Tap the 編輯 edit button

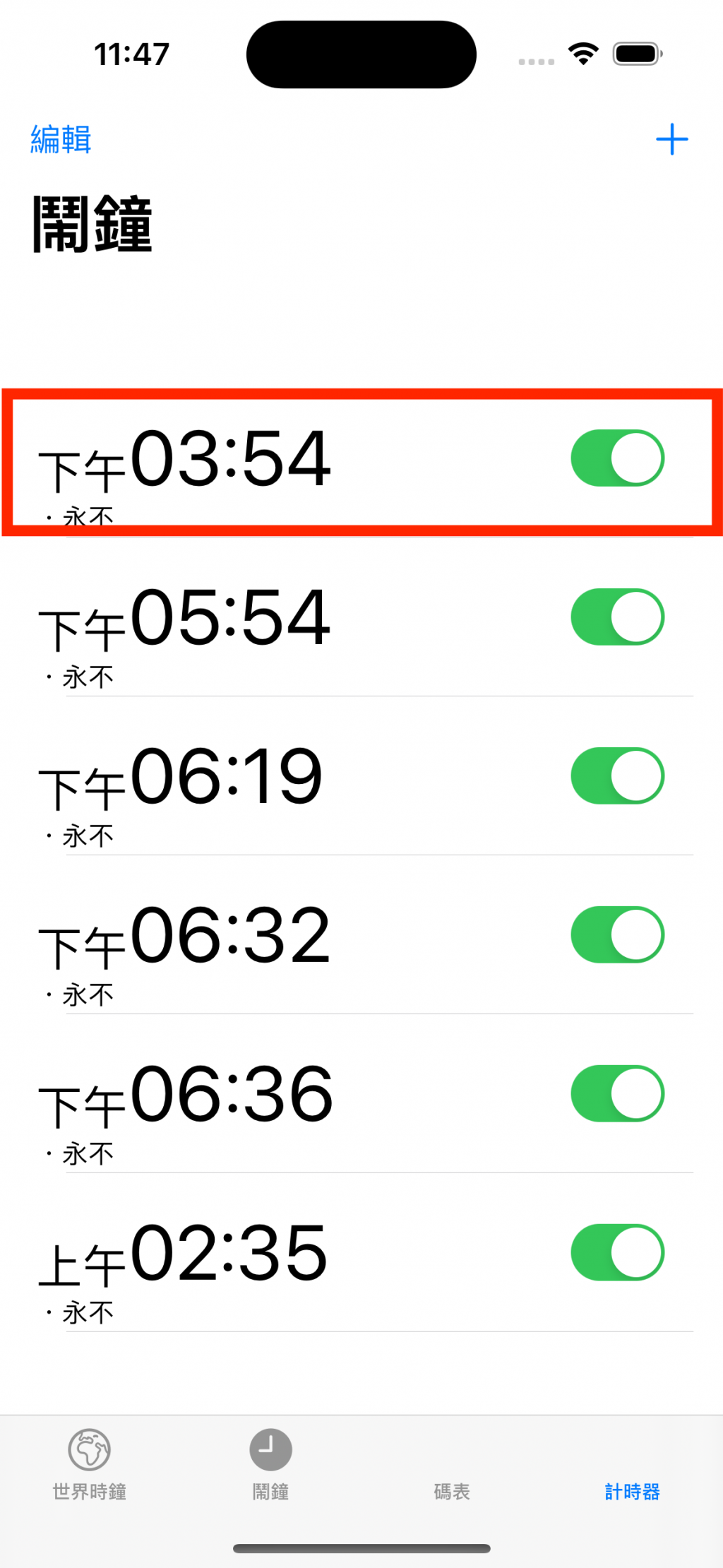tap(61, 140)
